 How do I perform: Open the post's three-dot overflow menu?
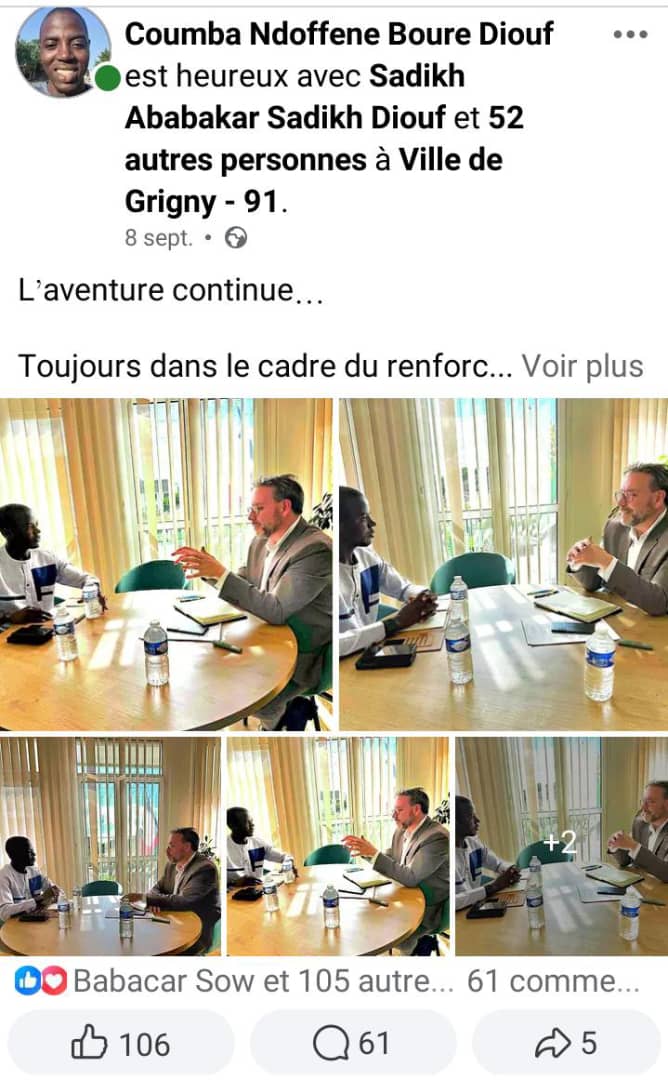click(x=630, y=35)
